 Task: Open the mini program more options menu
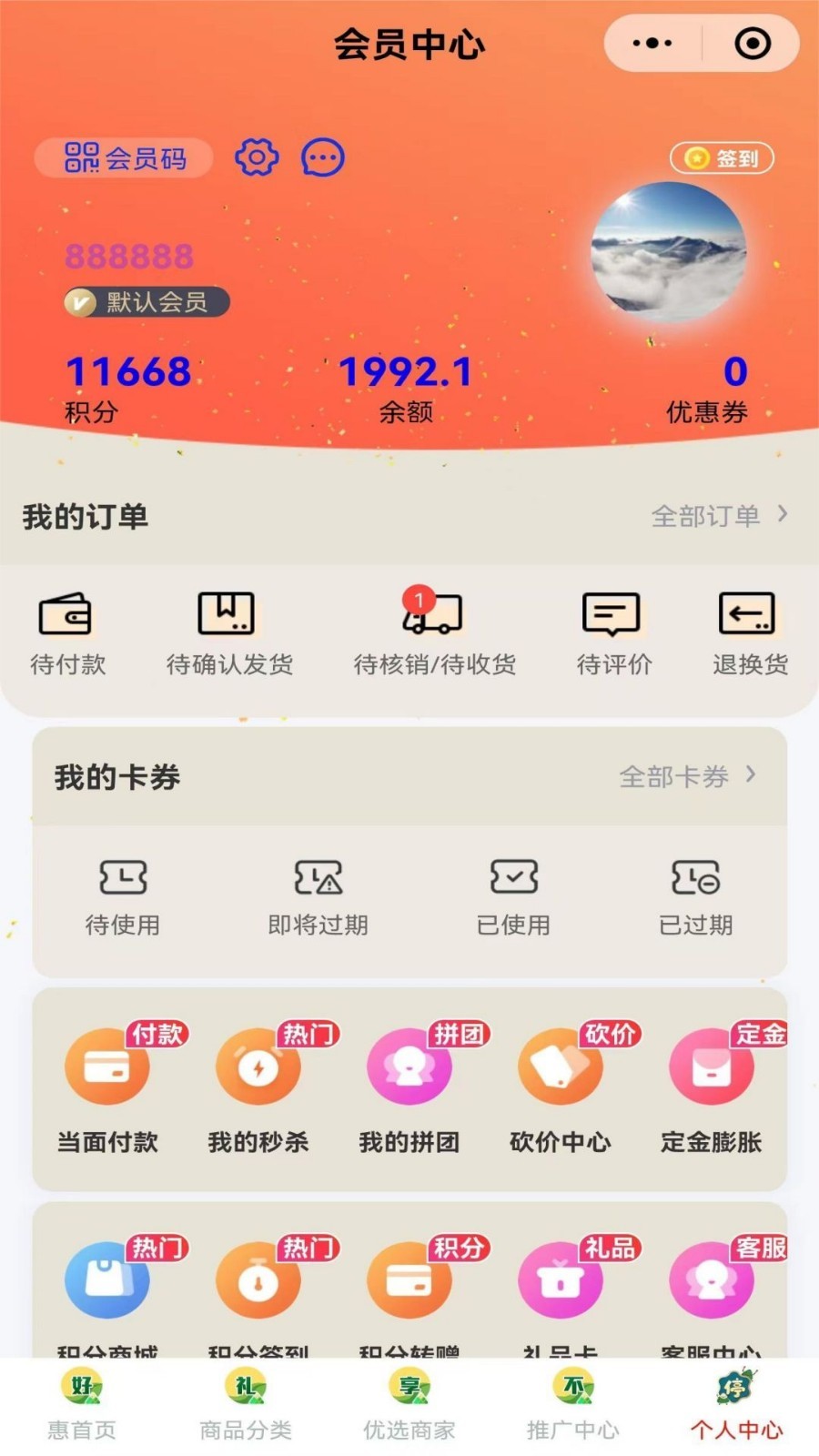[x=652, y=43]
